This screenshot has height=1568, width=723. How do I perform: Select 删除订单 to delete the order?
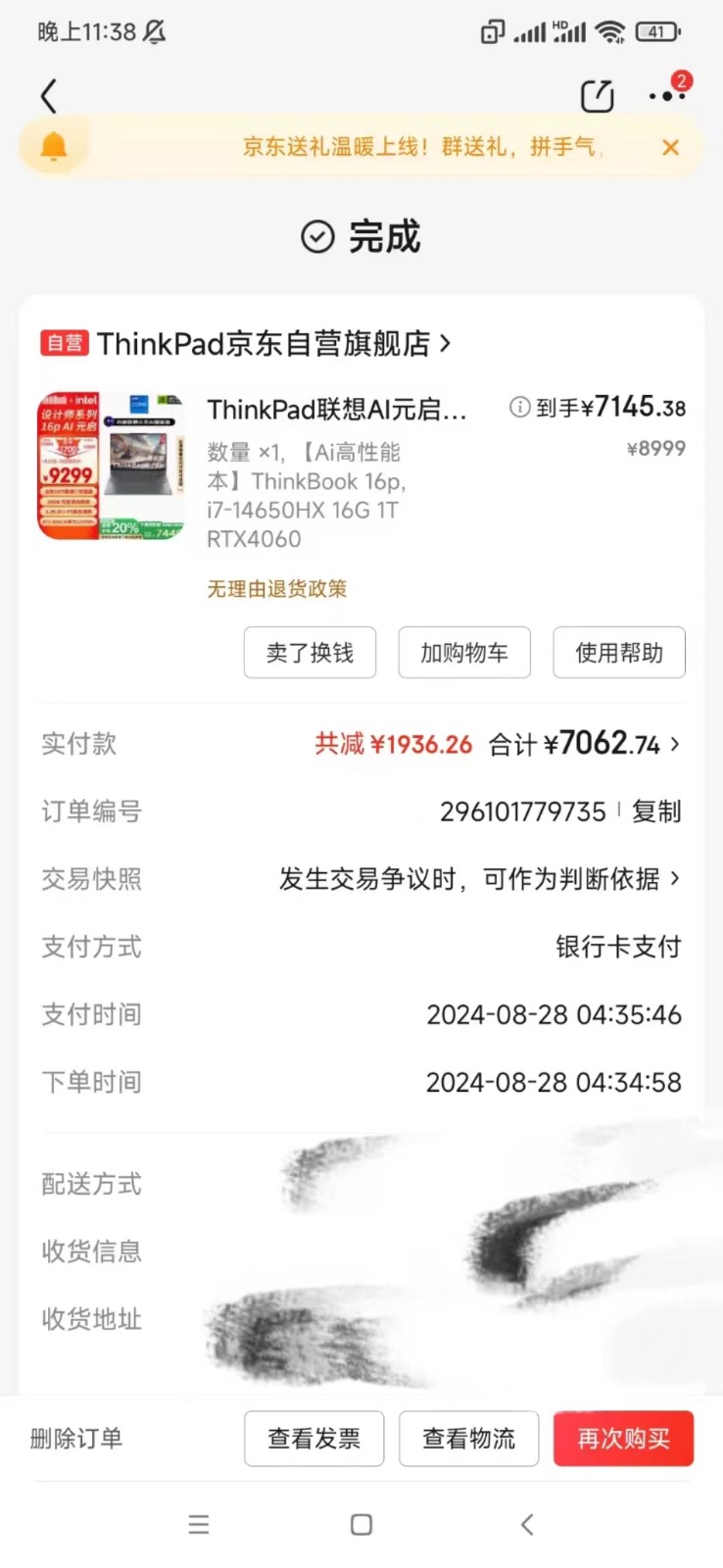76,1439
